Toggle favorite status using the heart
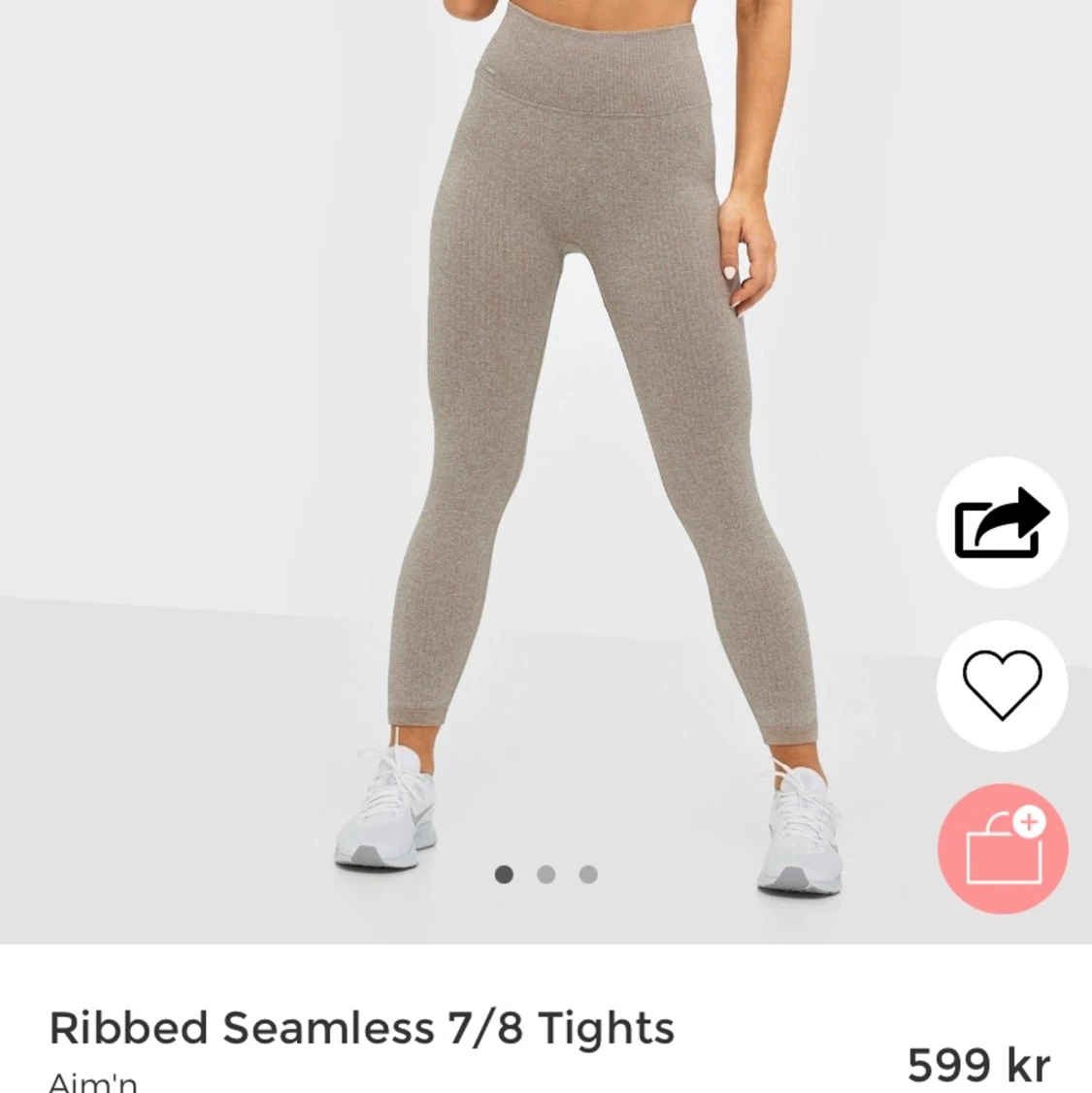The width and height of the screenshot is (1092, 1093). click(x=1004, y=686)
